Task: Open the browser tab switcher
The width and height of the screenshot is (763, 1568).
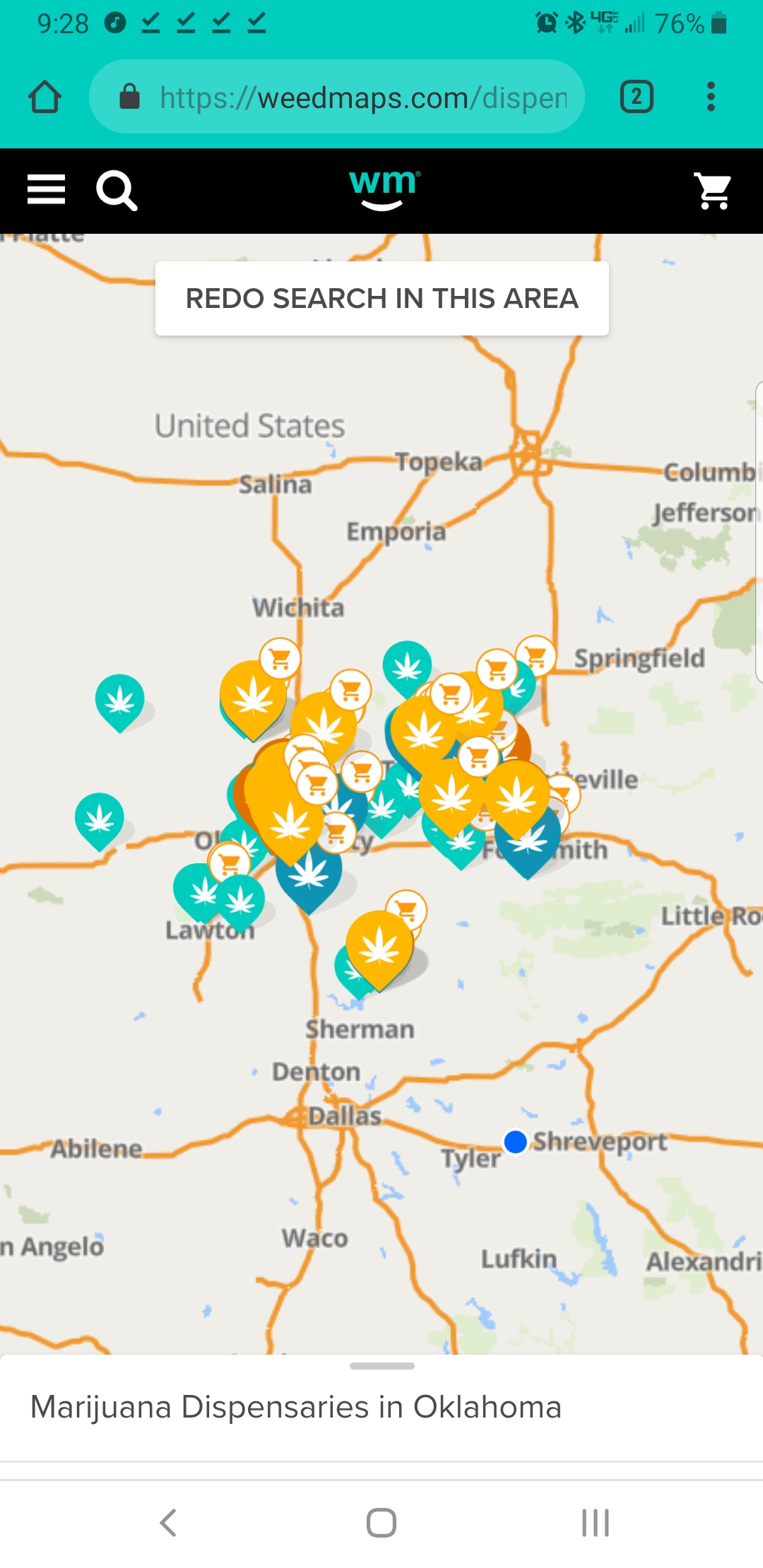Action: 637,97
